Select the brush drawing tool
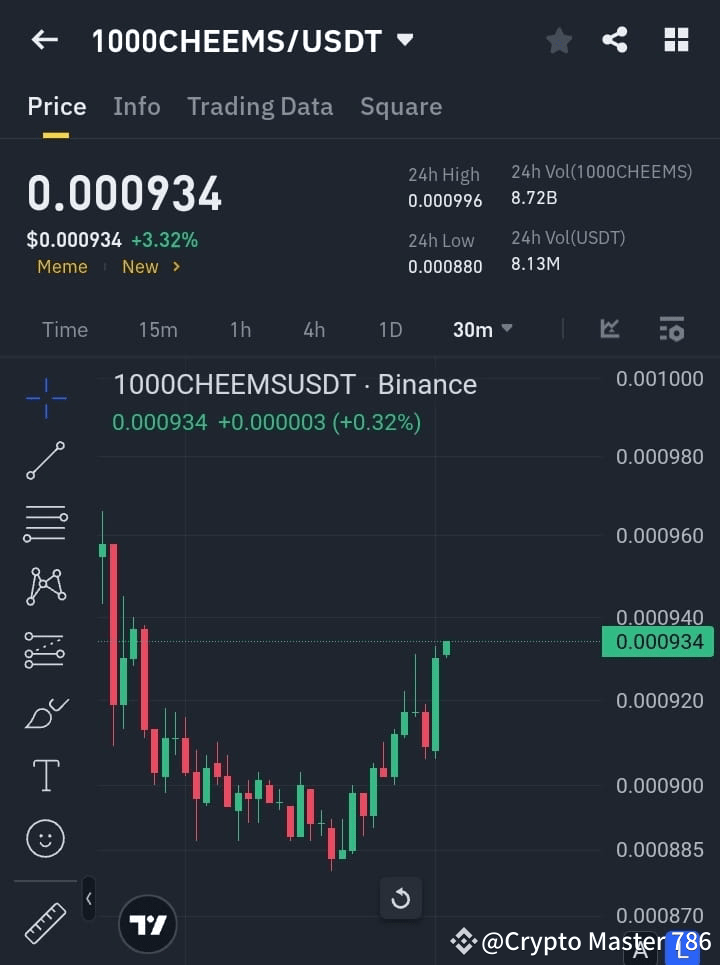This screenshot has height=965, width=720. click(44, 712)
